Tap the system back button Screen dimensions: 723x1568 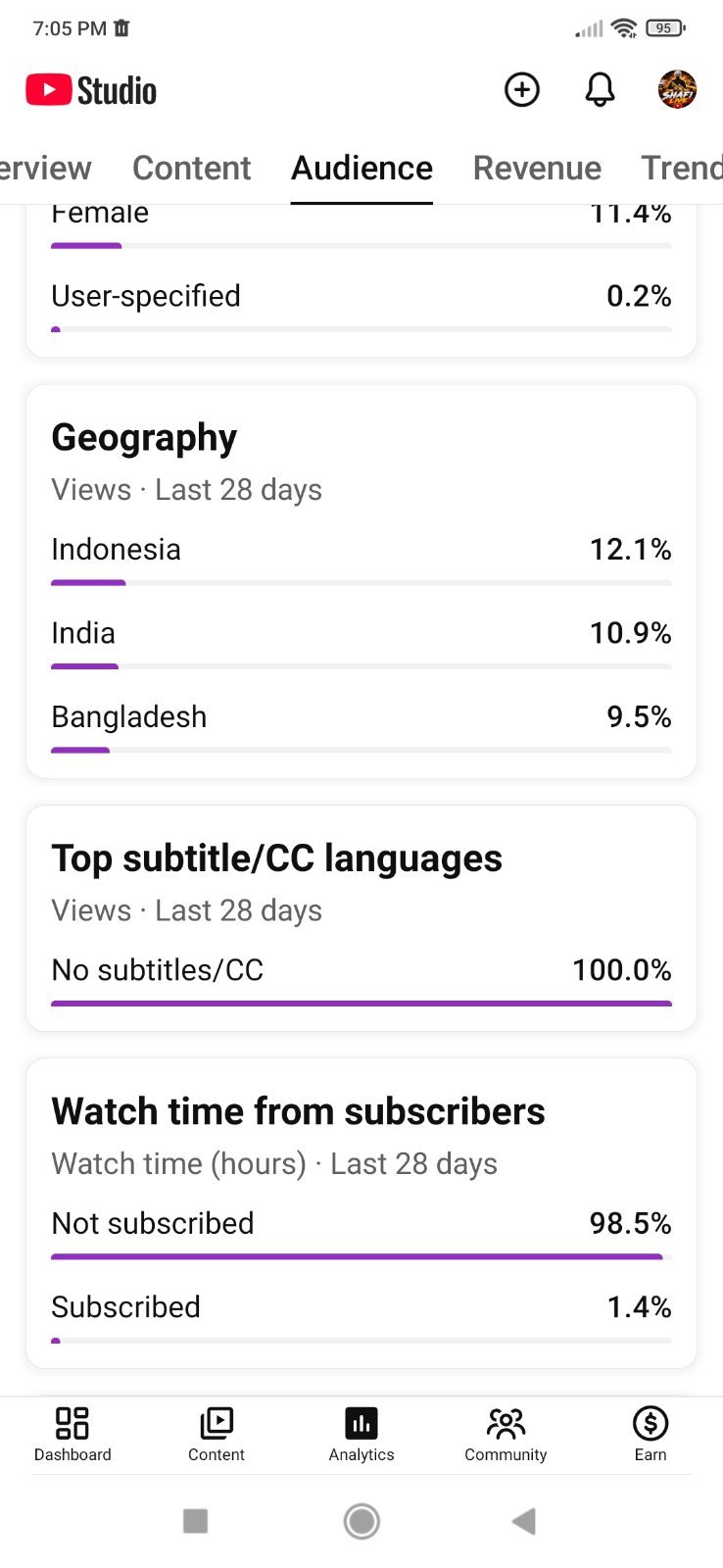pyautogui.click(x=524, y=1521)
